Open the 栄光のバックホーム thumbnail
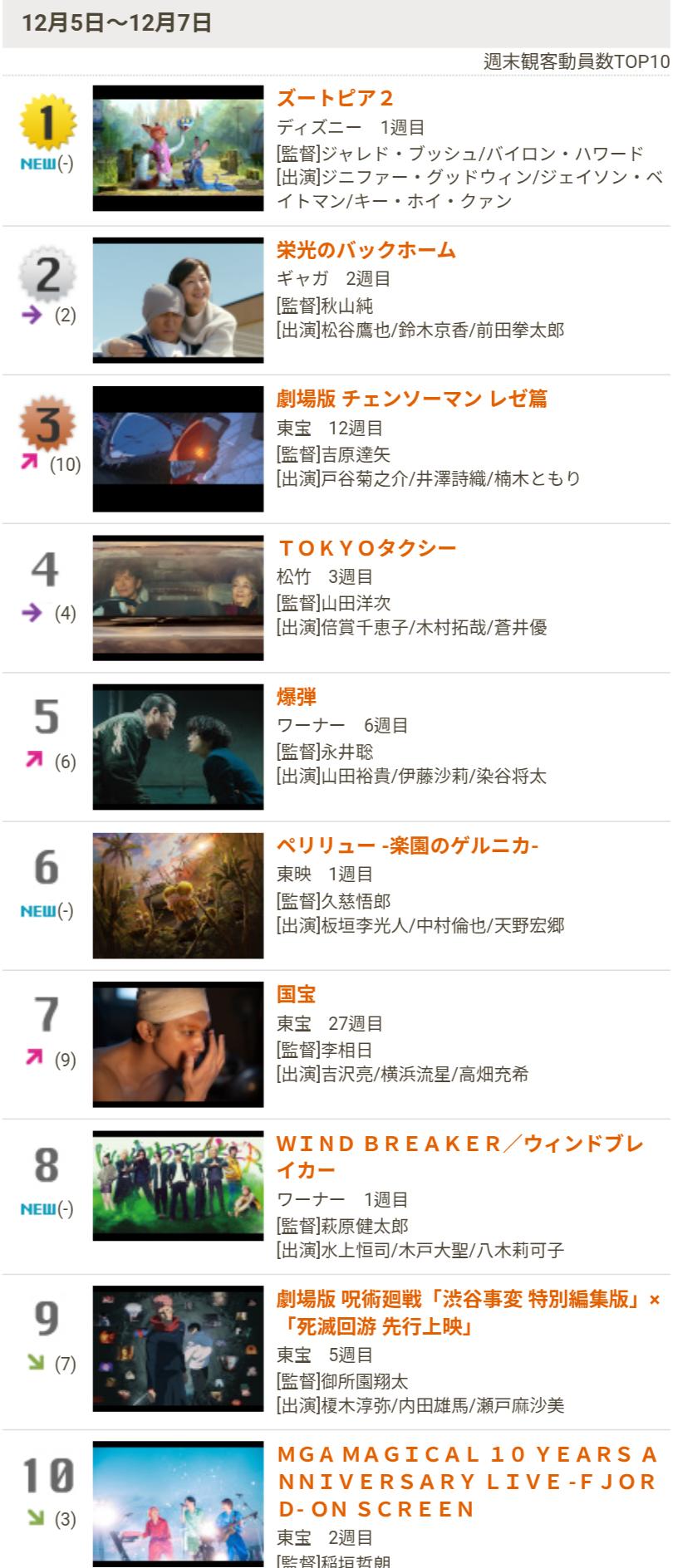673x1568 pixels. tap(178, 300)
